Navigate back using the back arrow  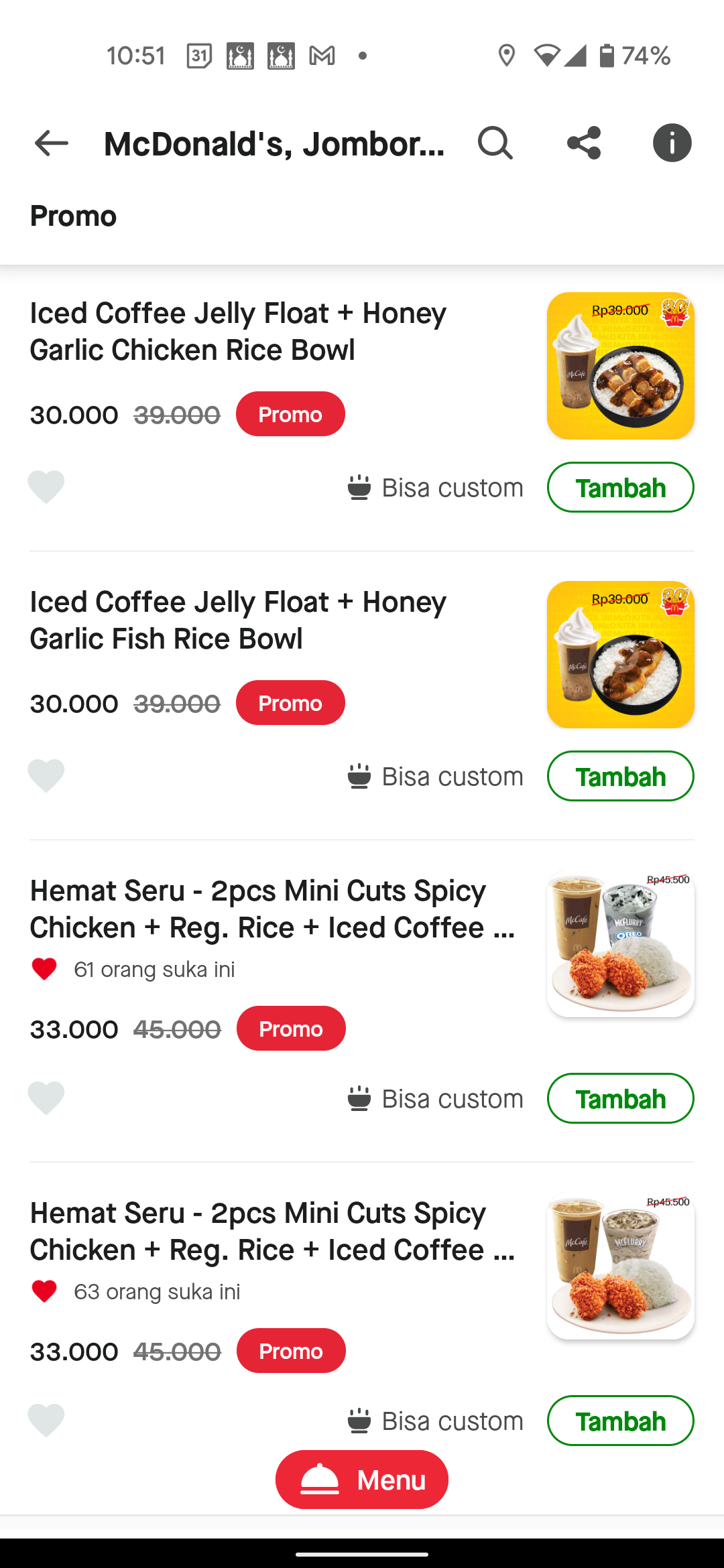pyautogui.click(x=50, y=142)
